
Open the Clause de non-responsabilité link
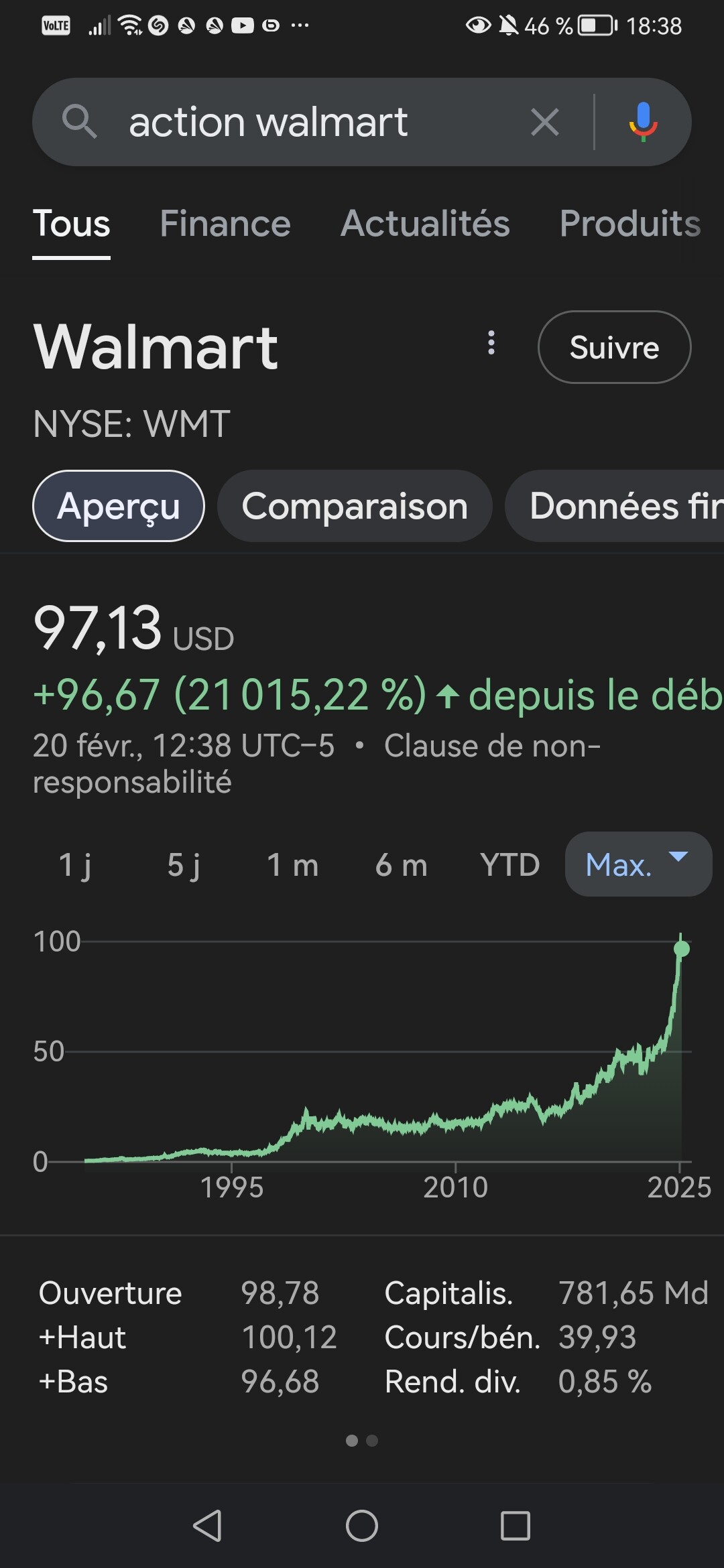click(316, 764)
